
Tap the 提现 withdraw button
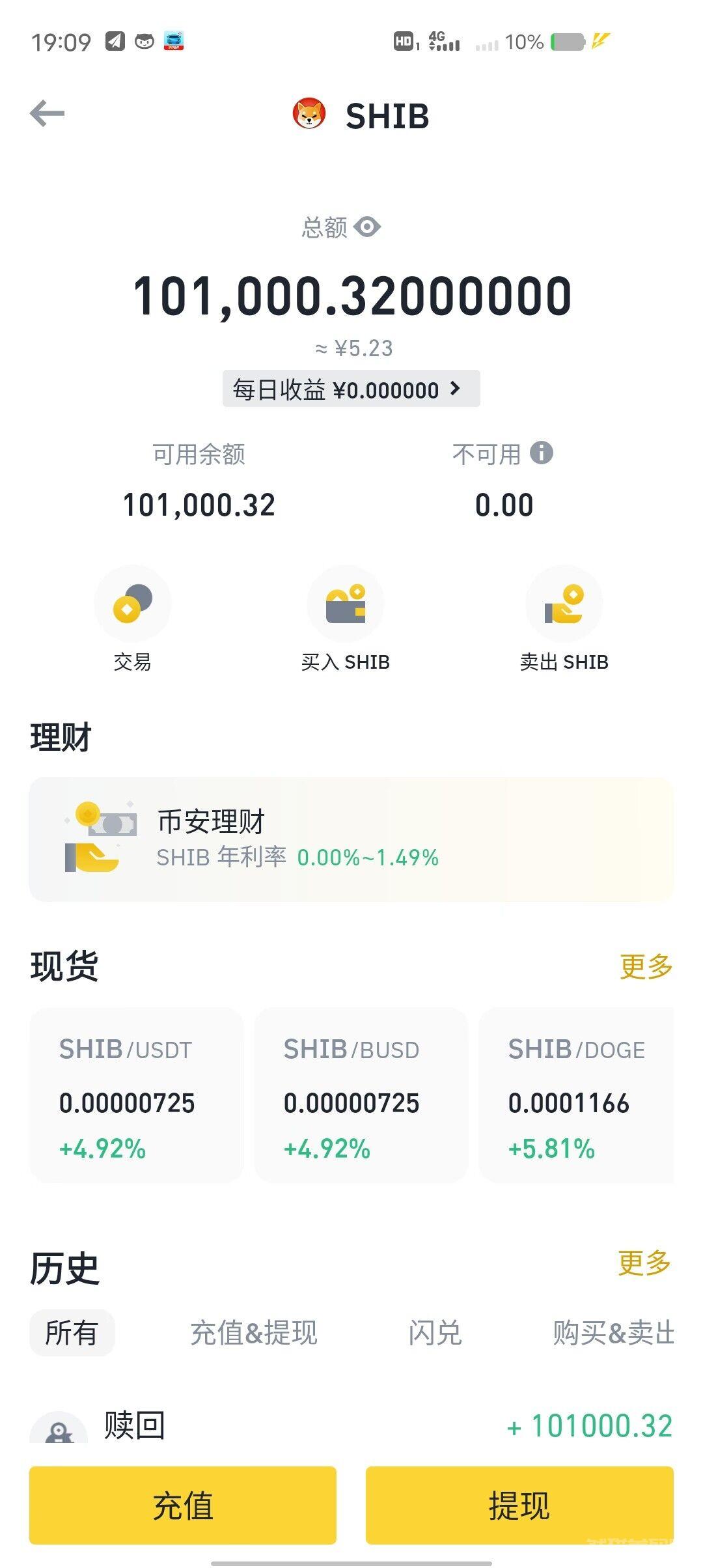point(519,1505)
